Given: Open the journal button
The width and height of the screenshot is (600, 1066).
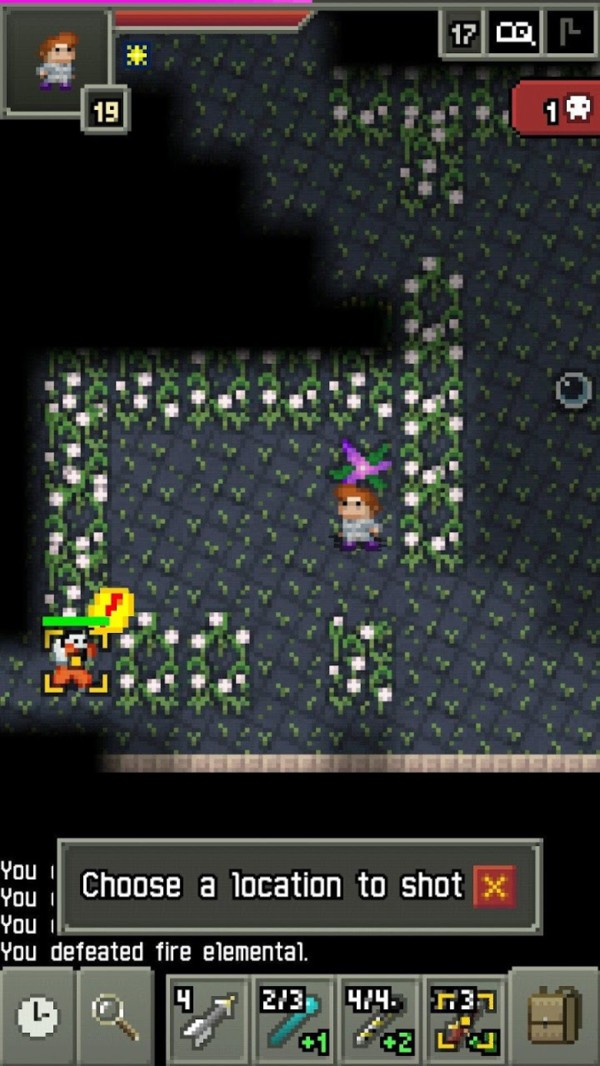Looking at the screenshot, I should [x=516, y=35].
